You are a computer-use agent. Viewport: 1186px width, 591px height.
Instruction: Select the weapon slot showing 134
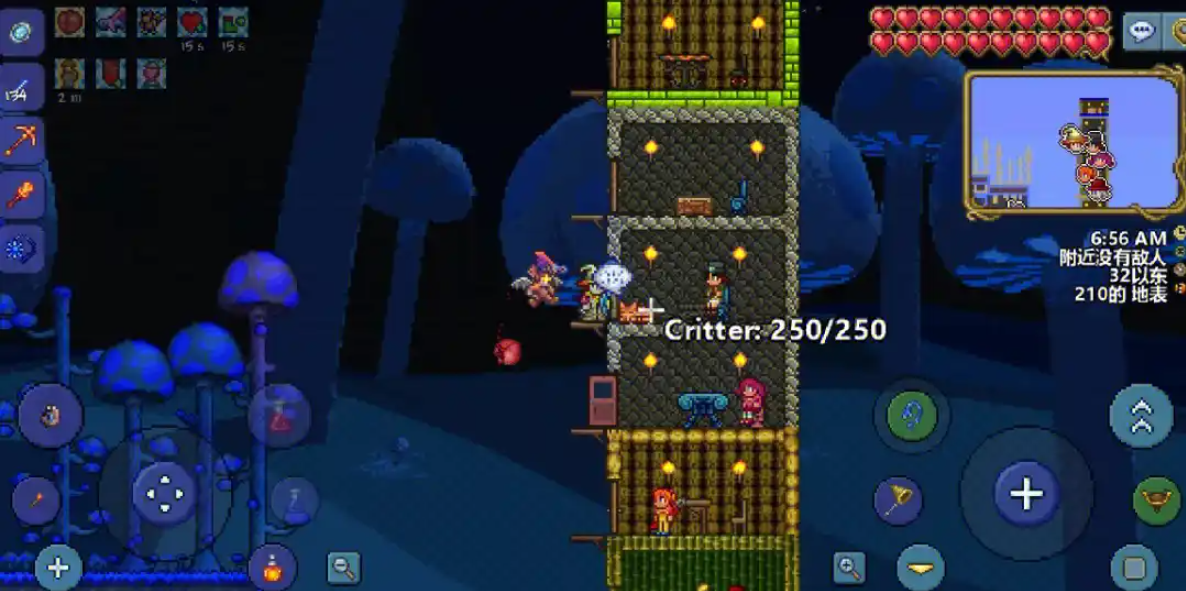22,87
